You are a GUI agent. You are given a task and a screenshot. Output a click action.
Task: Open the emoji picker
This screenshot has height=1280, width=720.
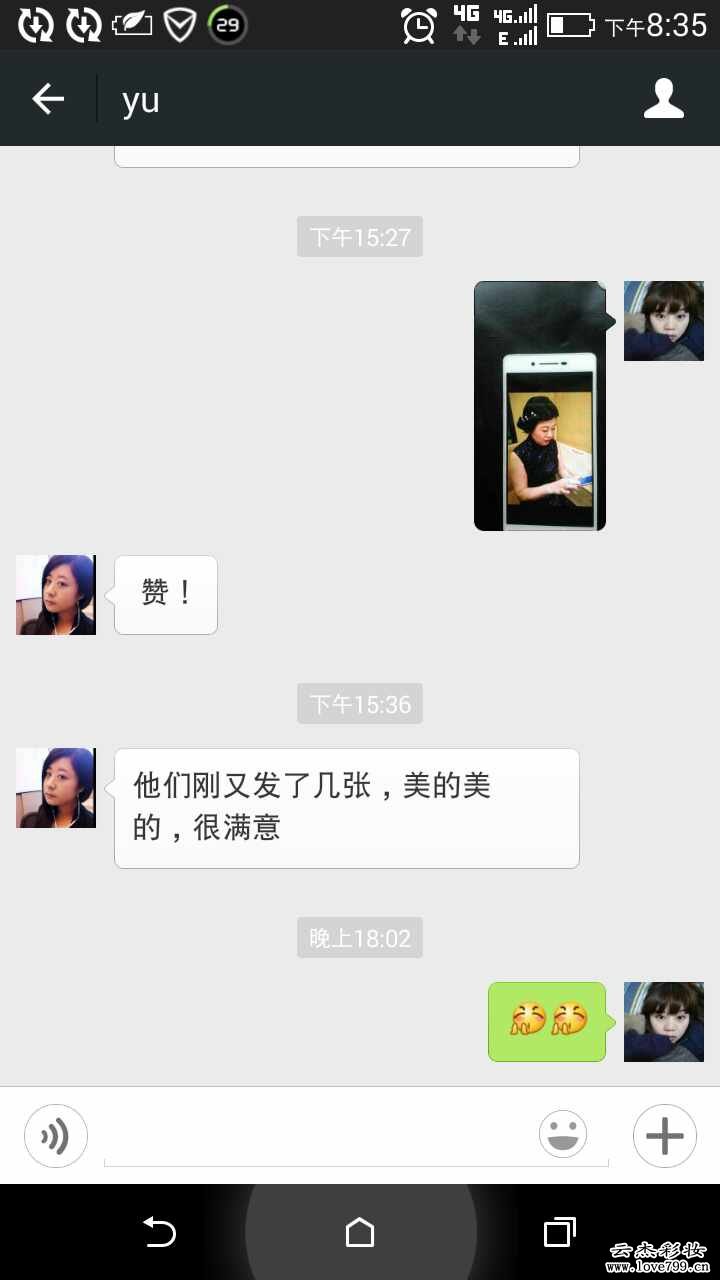click(x=563, y=1135)
